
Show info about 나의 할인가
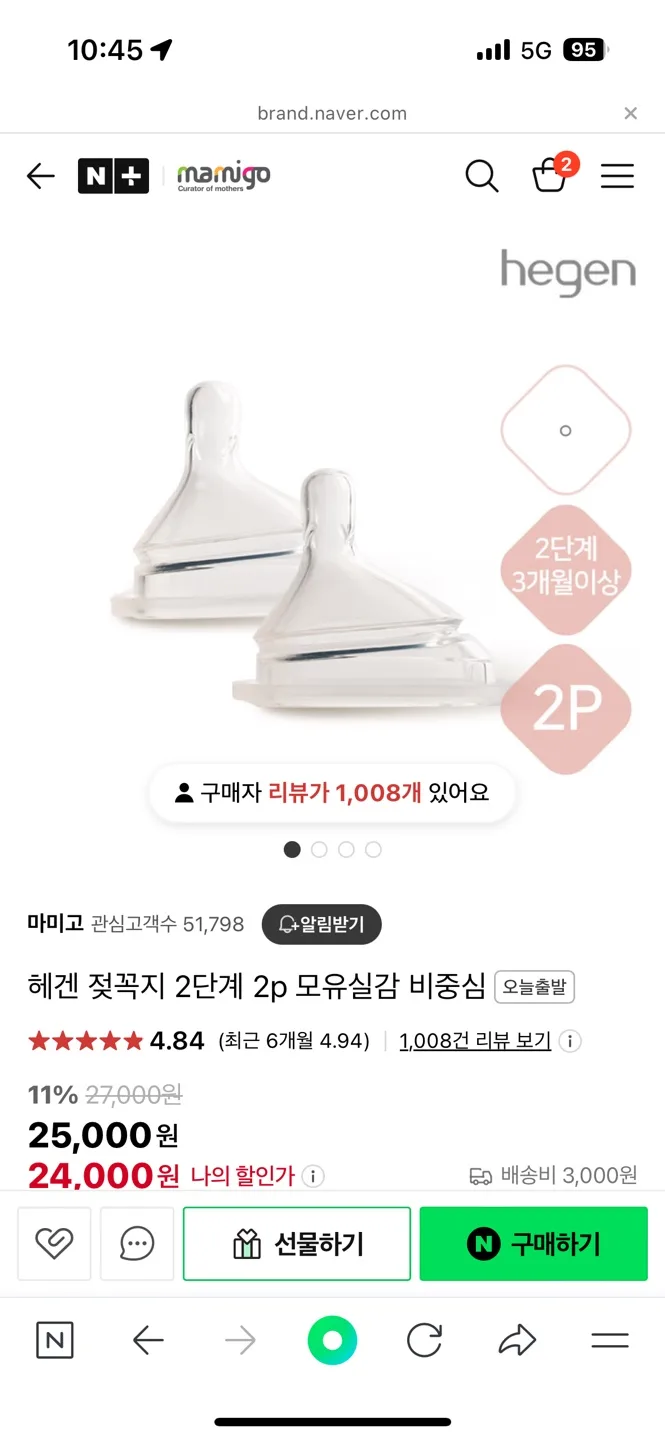point(313,1176)
